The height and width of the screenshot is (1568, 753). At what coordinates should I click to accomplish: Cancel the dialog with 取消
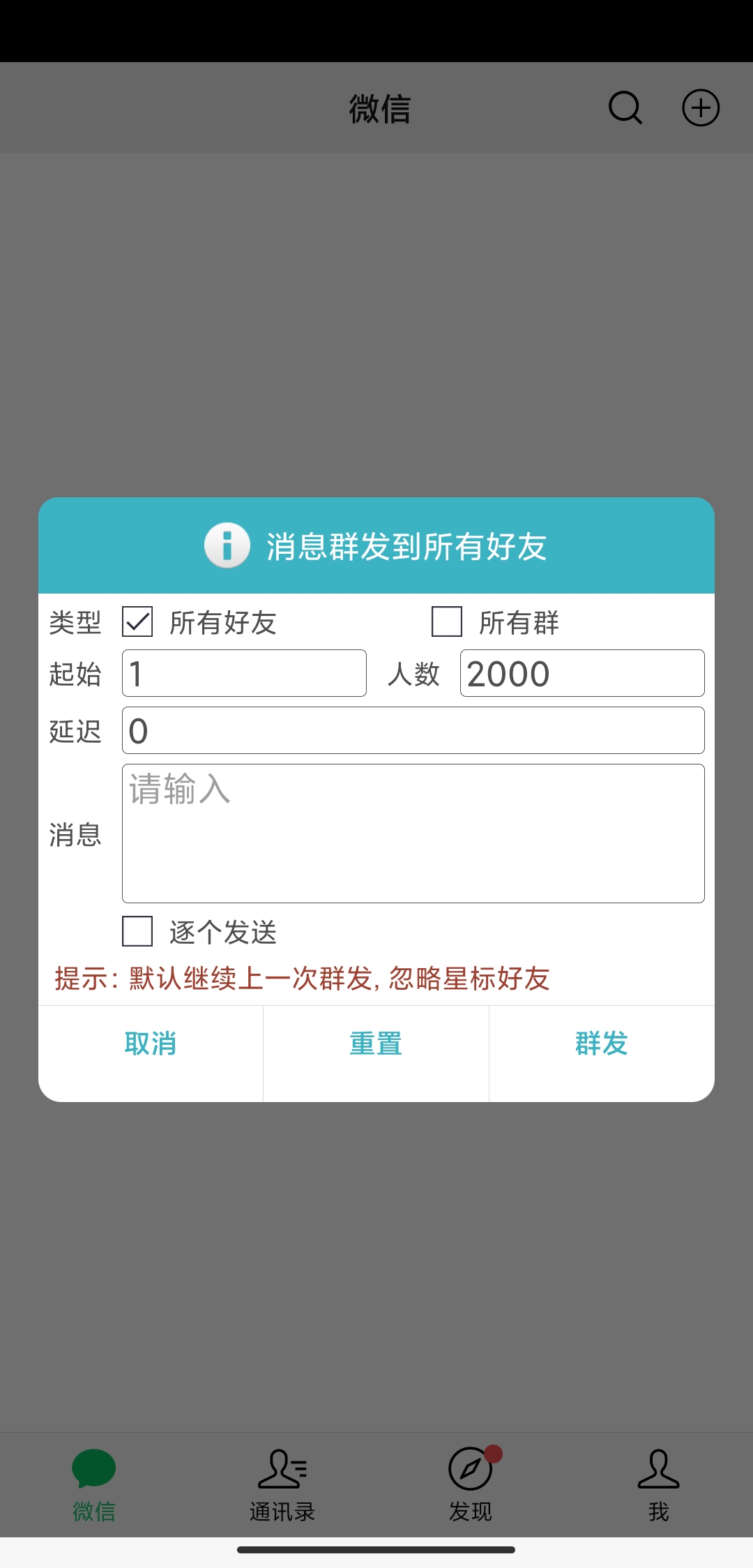(x=151, y=1044)
